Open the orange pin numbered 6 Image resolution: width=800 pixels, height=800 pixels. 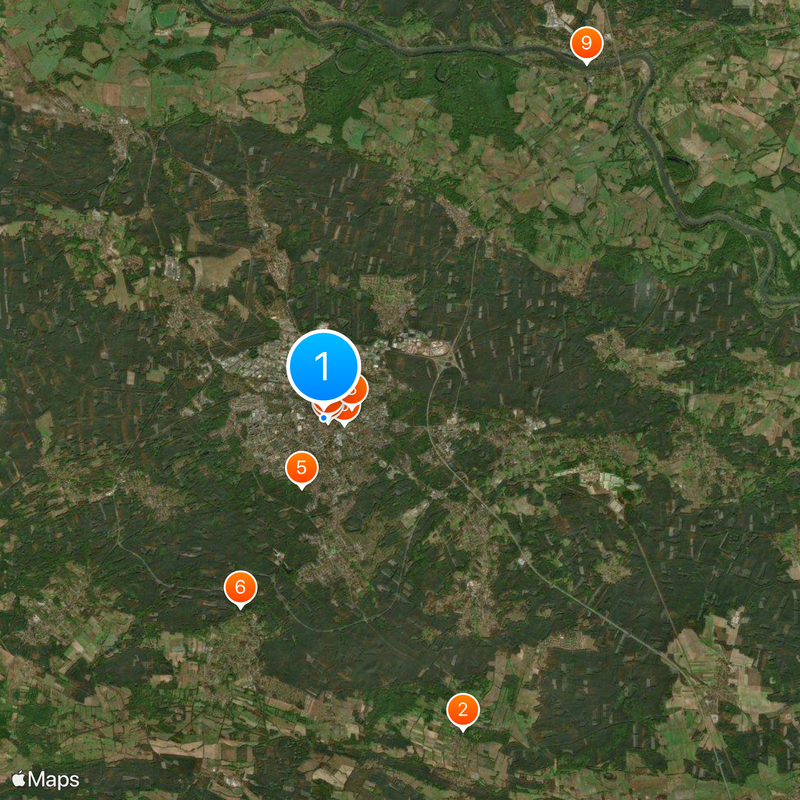[x=239, y=588]
